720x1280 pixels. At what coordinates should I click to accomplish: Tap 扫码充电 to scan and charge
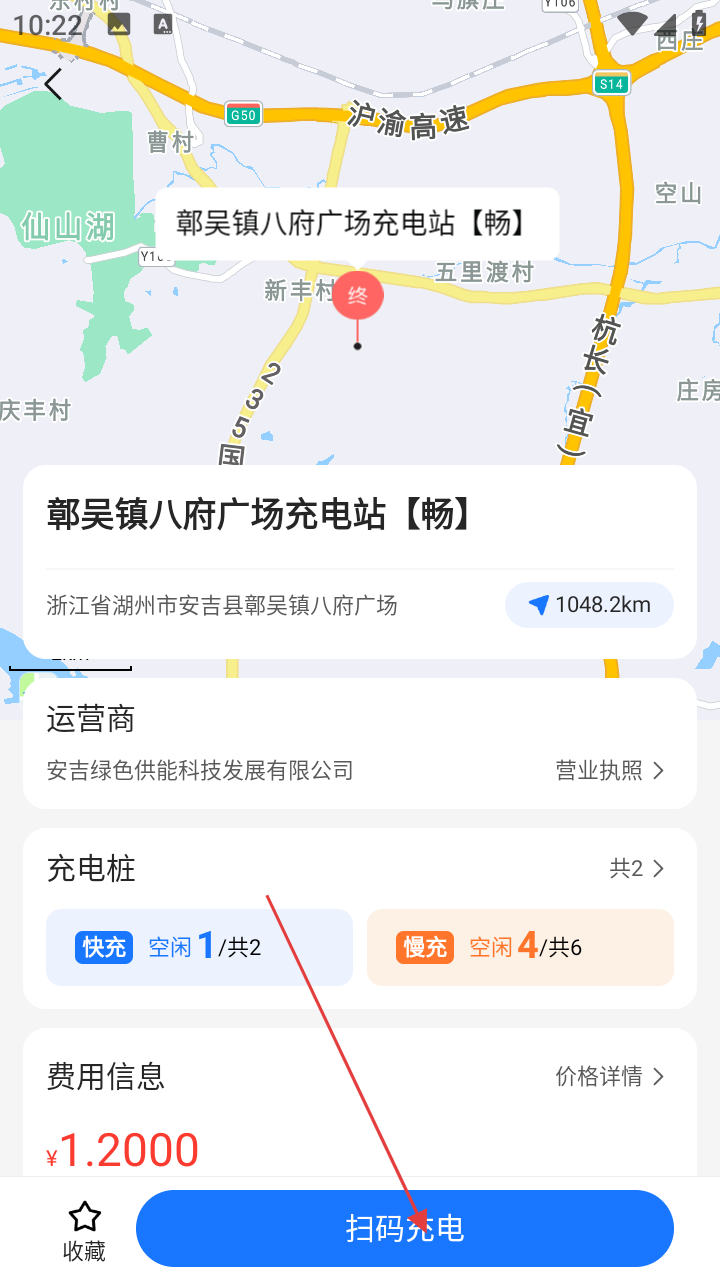[405, 1228]
